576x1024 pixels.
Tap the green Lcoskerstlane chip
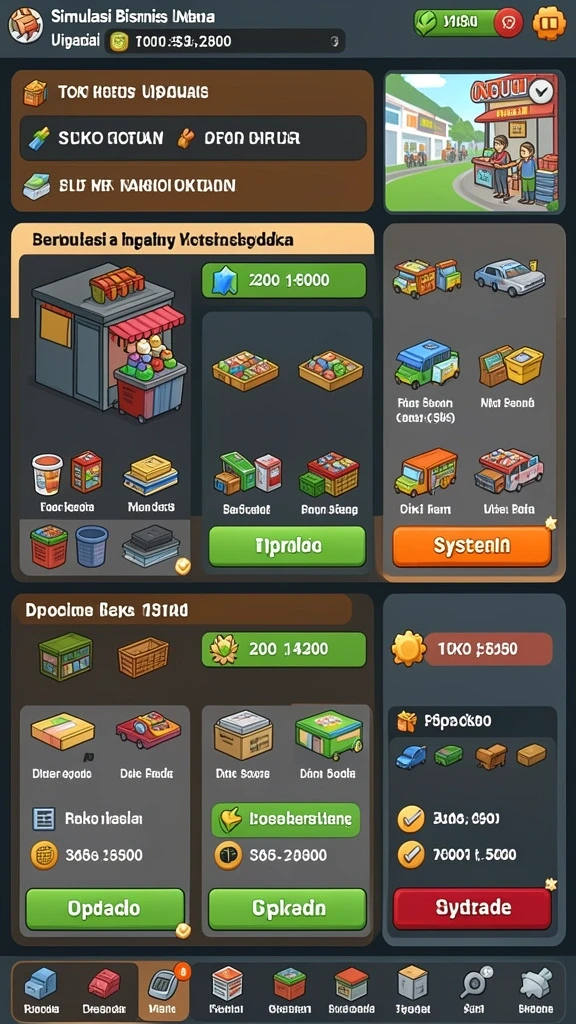287,819
